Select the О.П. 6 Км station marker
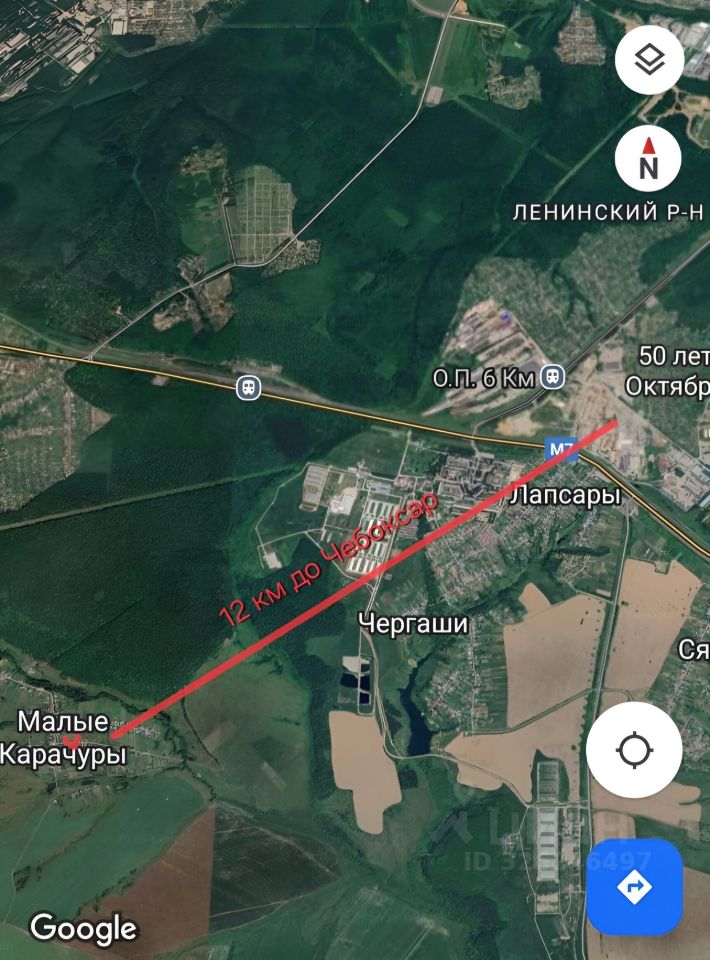710x960 pixels. [550, 378]
